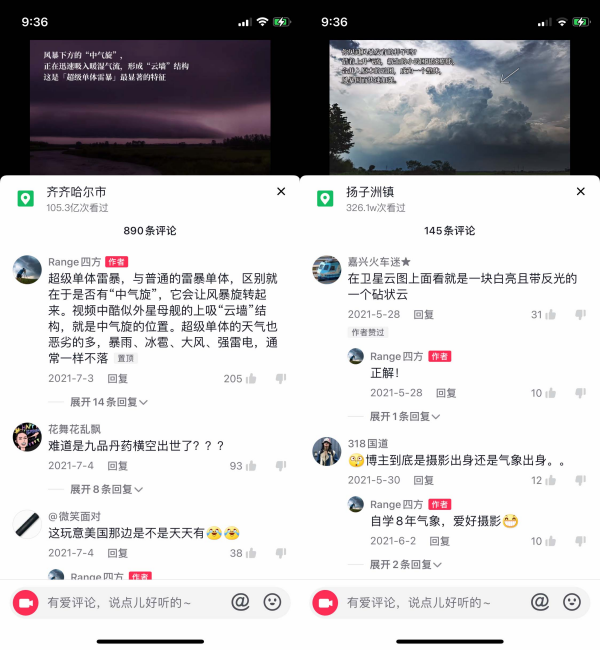The width and height of the screenshot is (600, 650).
Task: Close the 齐齐哈尔市 comments panel
Action: (x=281, y=191)
